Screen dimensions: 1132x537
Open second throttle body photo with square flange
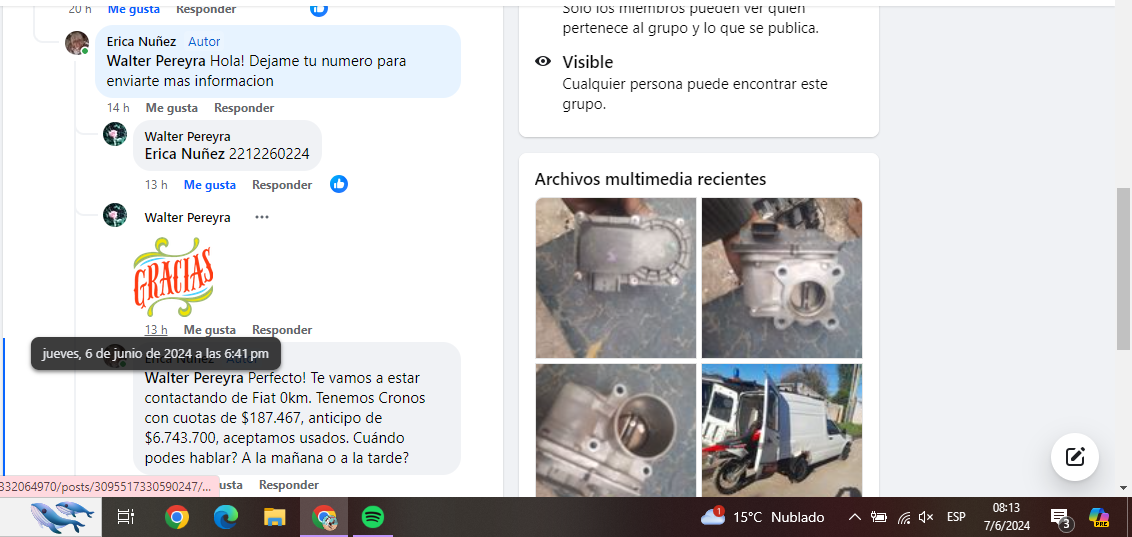coord(781,277)
